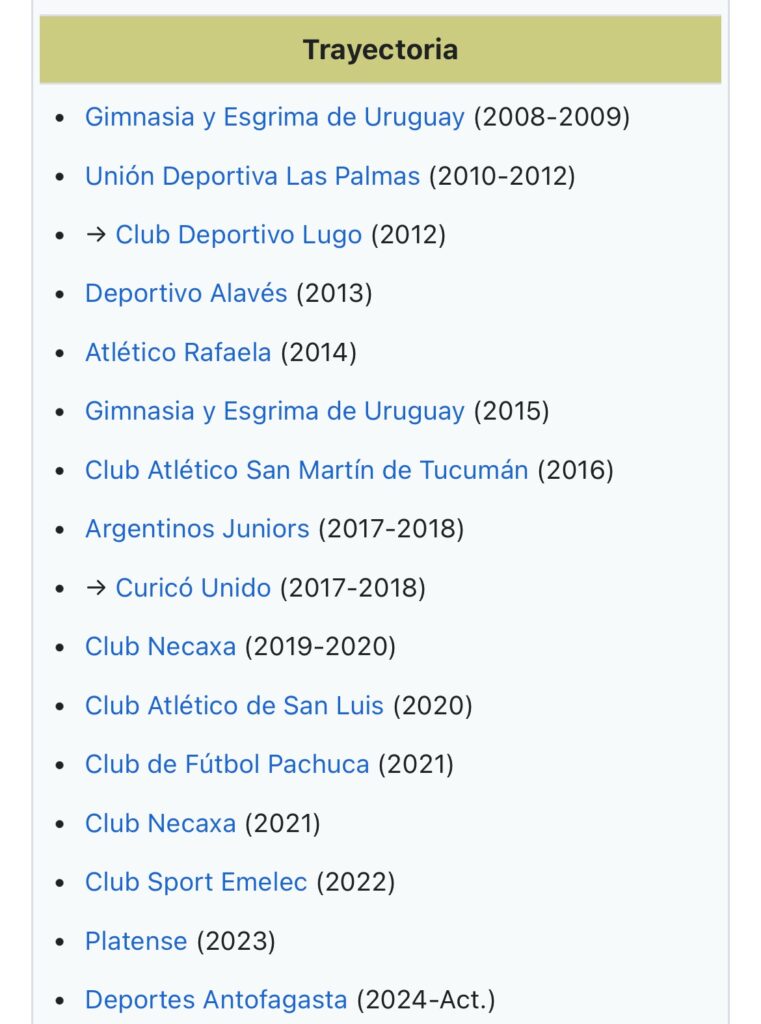Open the Deportes Antofagasta link
Viewport: 761px width, 1024px height.
click(216, 1000)
